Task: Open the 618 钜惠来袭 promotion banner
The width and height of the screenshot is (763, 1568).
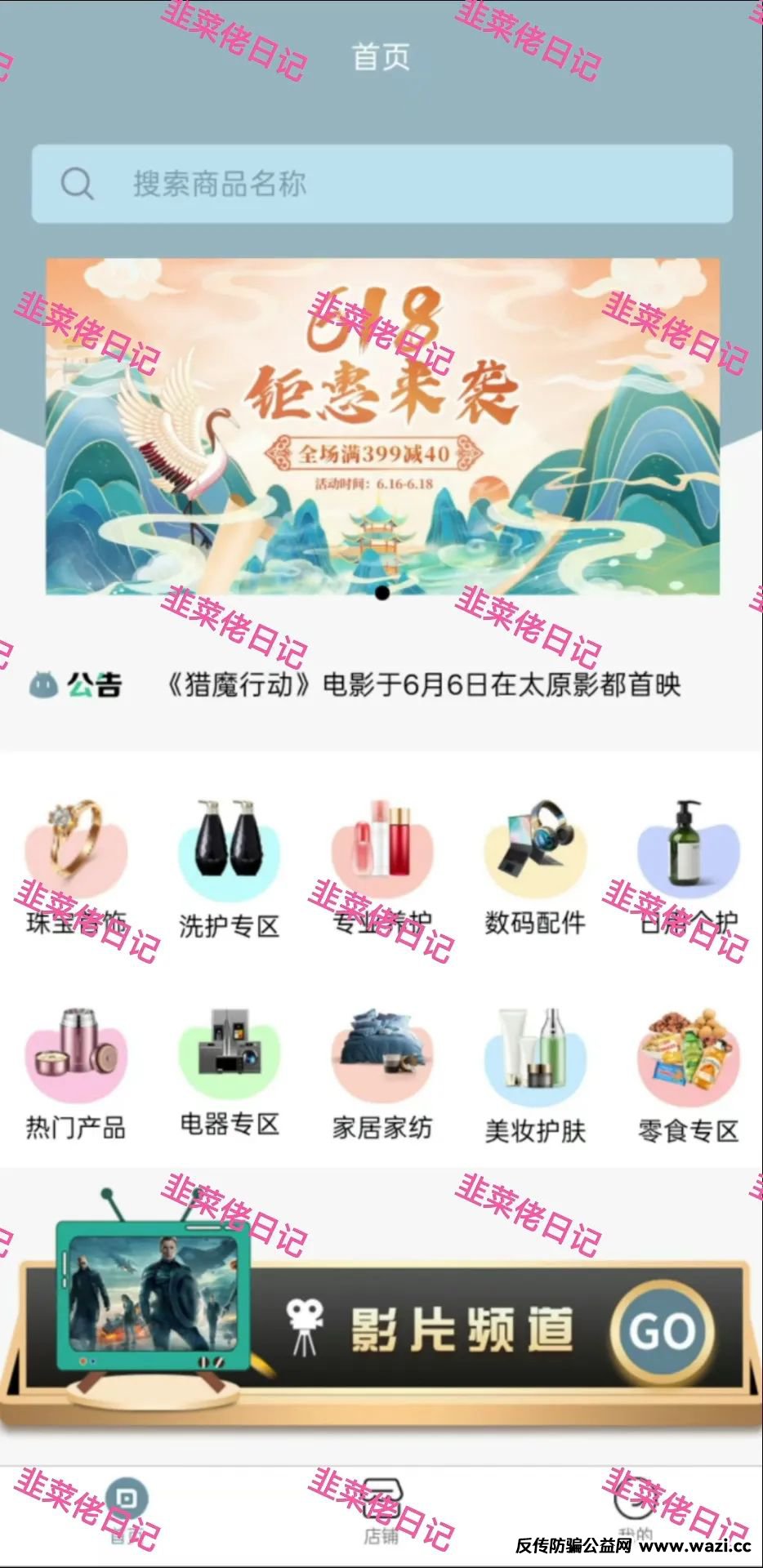Action: [x=382, y=425]
